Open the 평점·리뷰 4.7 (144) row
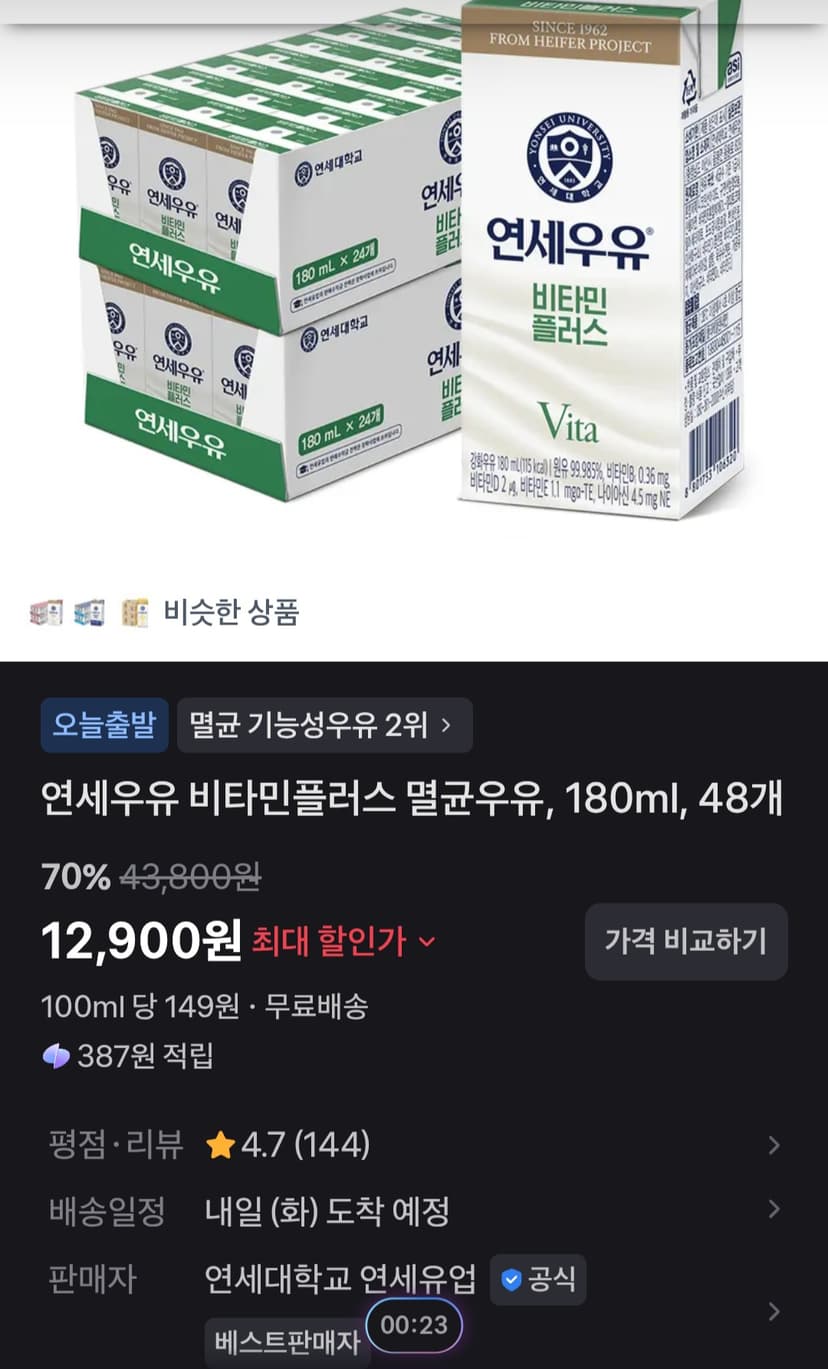The height and width of the screenshot is (1369, 828). pos(414,1144)
